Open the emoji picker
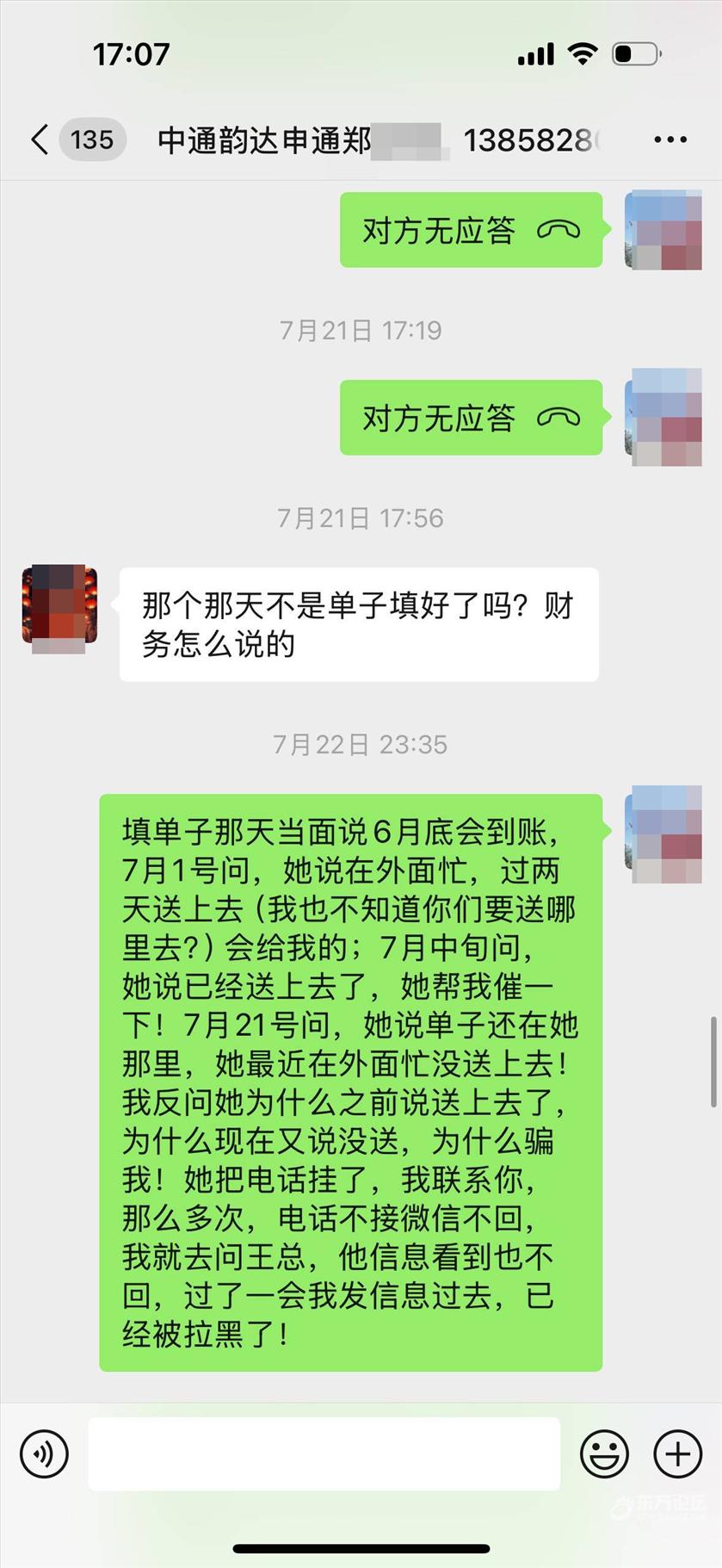The height and width of the screenshot is (1568, 722). tap(604, 1453)
